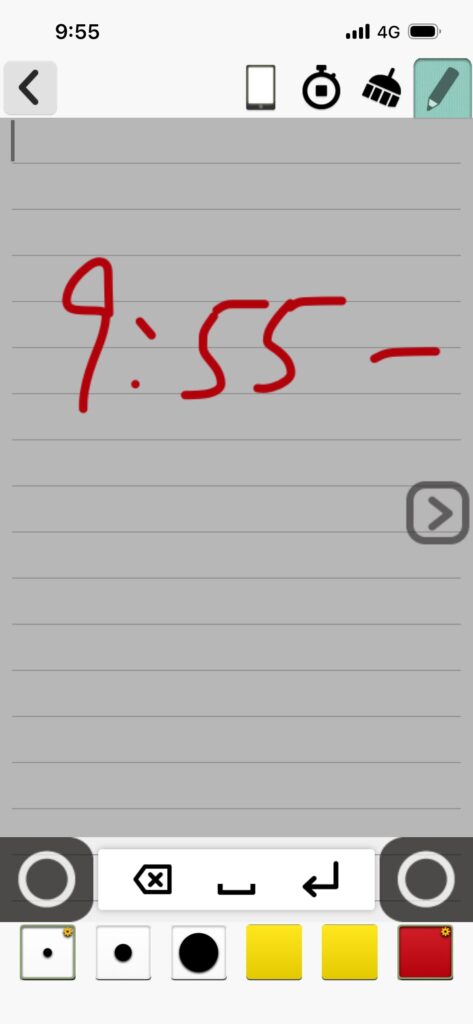Select the largest pen dot size

point(199,952)
